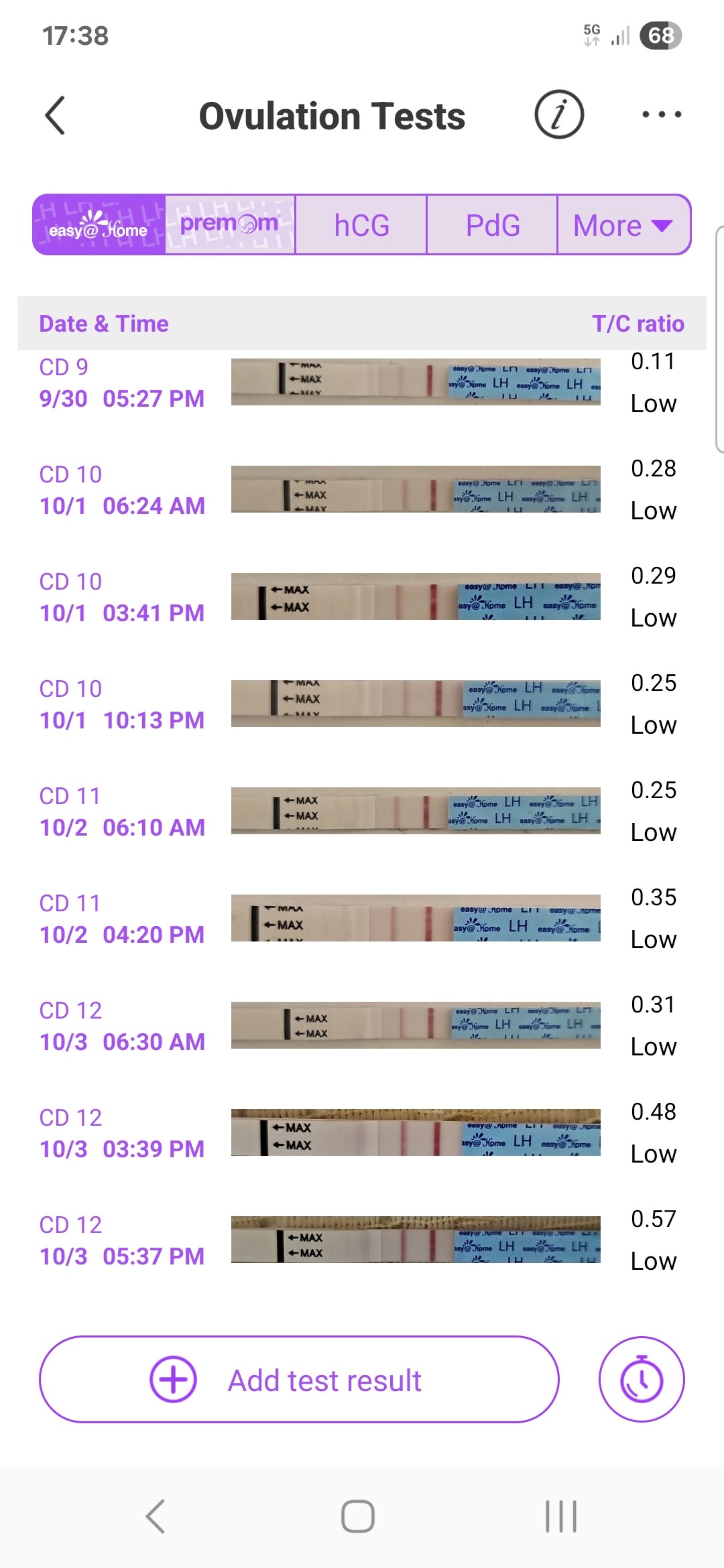This screenshot has height=1568, width=724.
Task: Open the info icon
Action: point(558,115)
